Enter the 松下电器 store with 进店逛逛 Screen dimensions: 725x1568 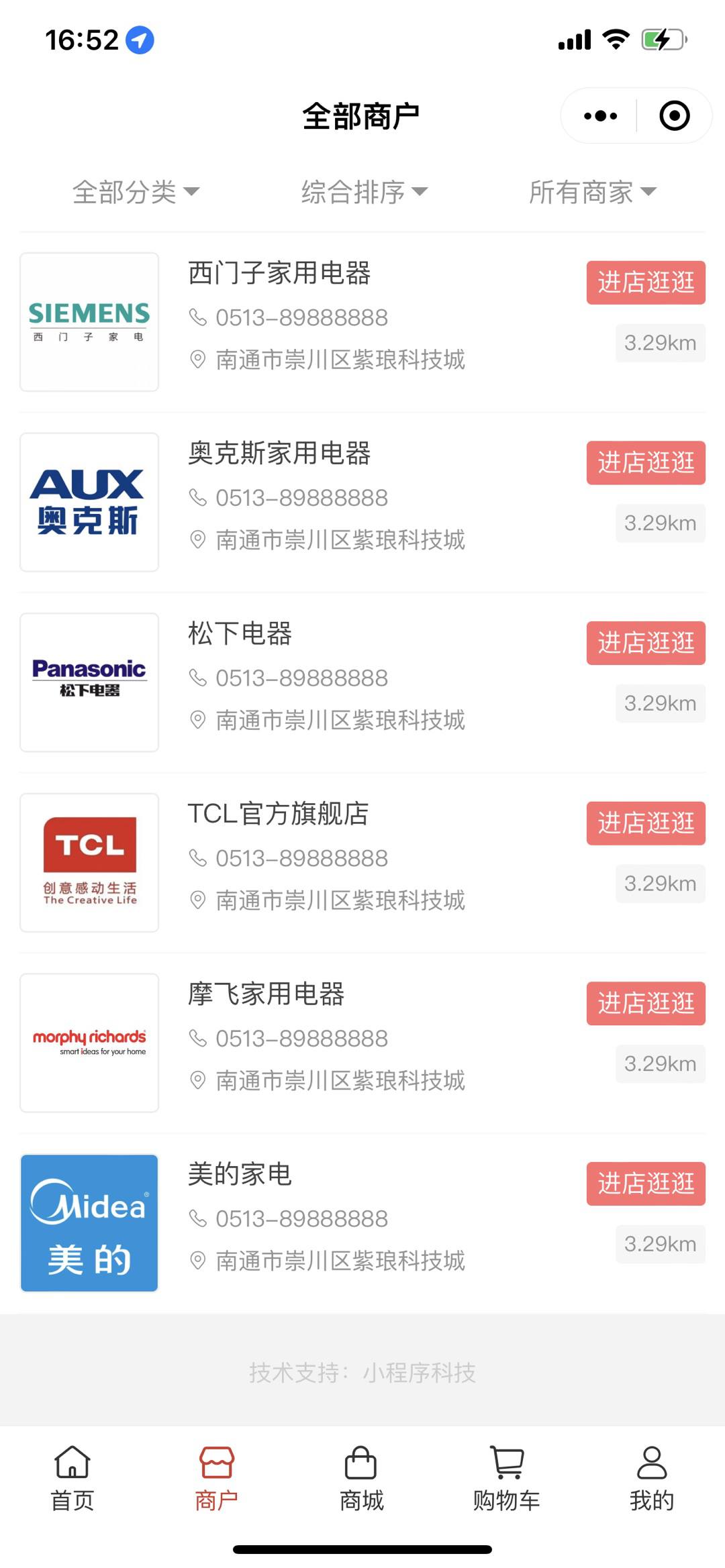645,643
